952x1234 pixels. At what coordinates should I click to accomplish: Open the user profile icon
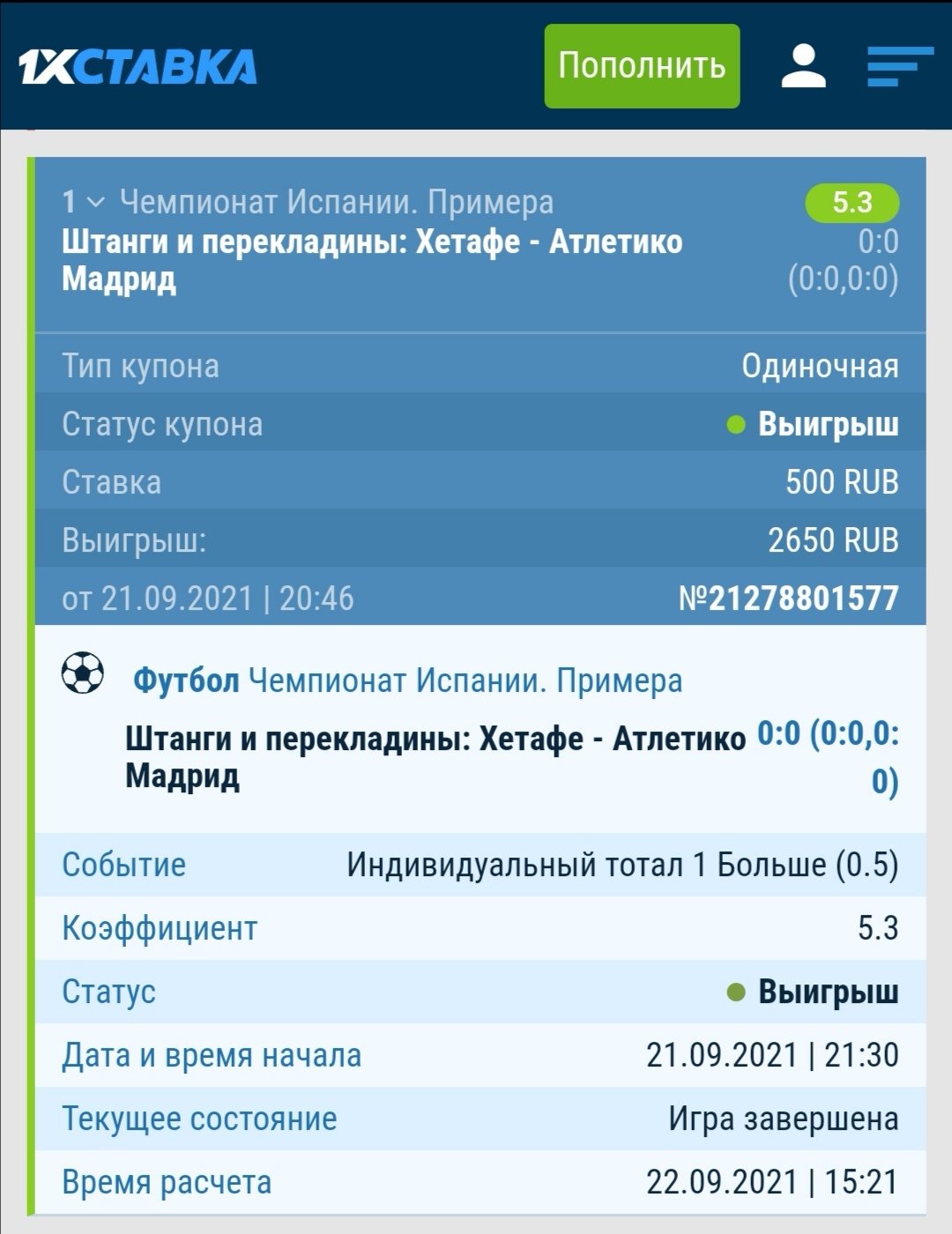pos(803,66)
